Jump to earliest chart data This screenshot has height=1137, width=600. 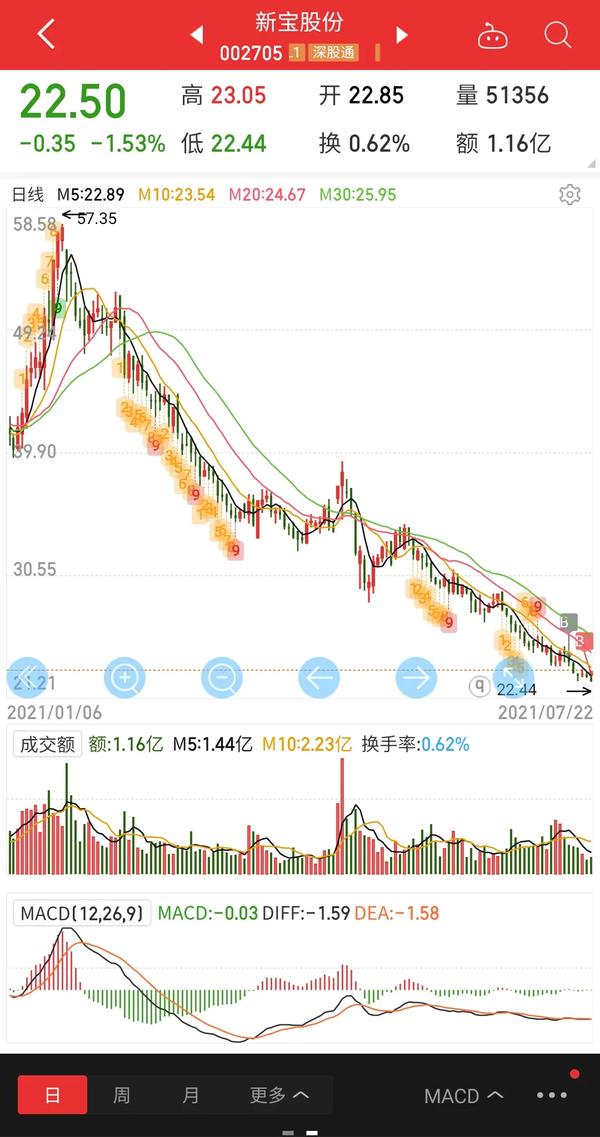29,679
